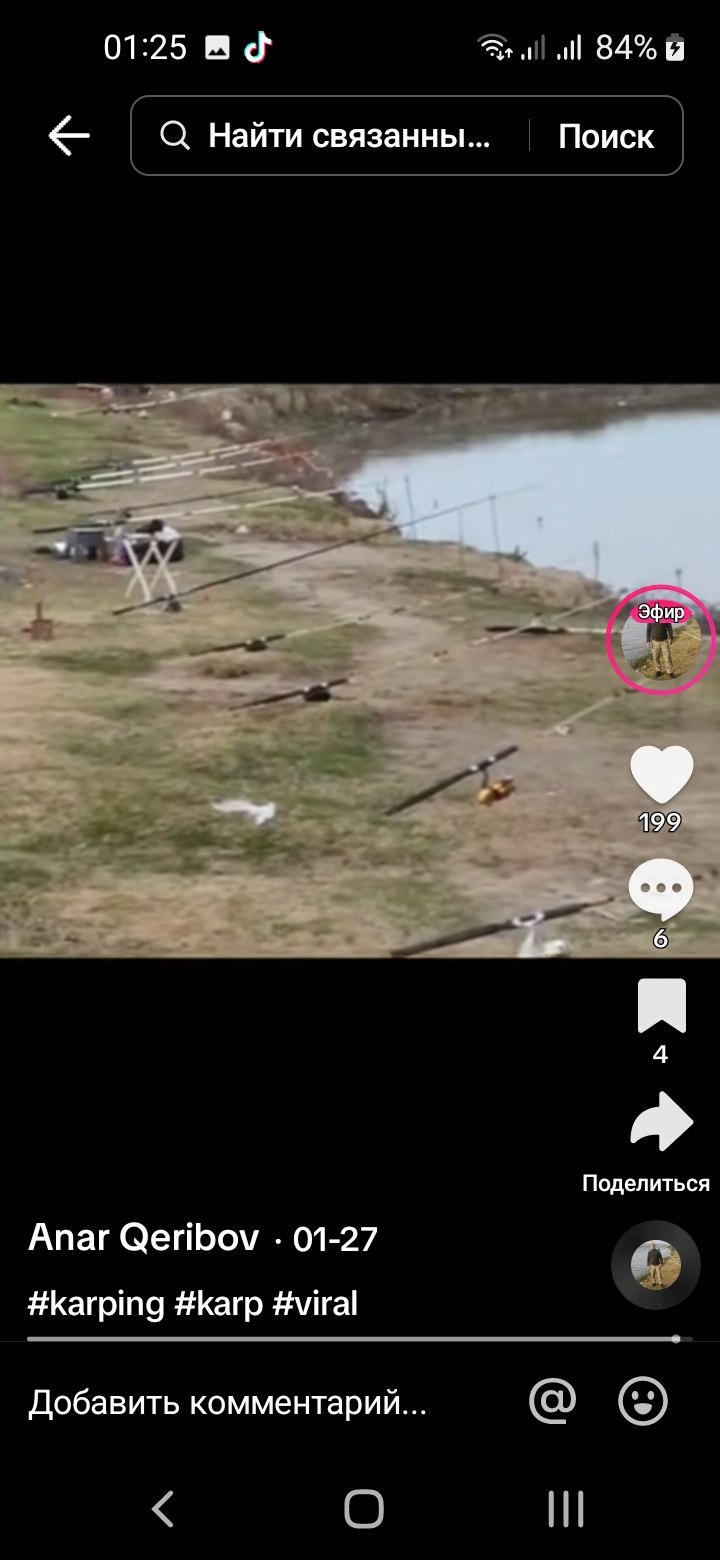This screenshot has height=1560, width=720.
Task: Open the system recent apps button
Action: tap(566, 1509)
